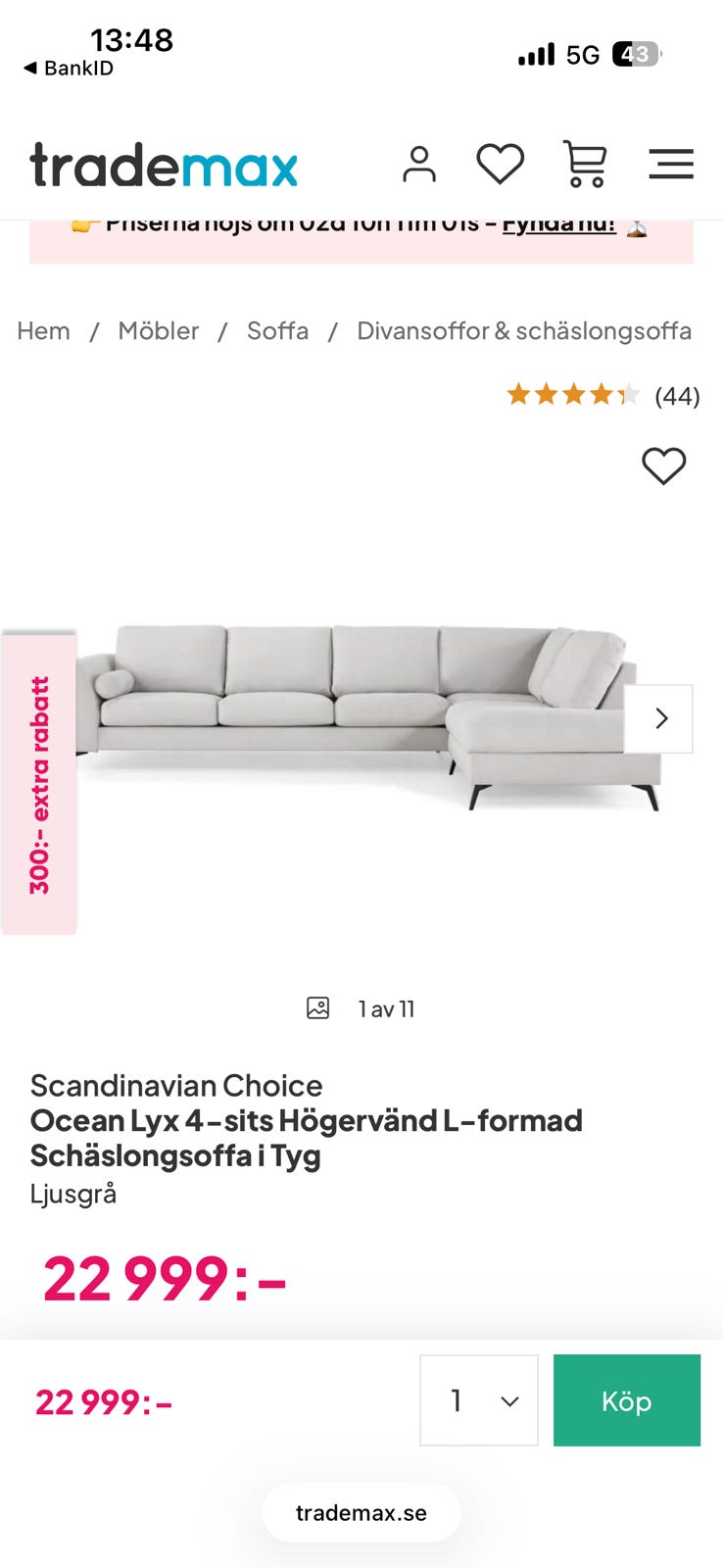Open 'Möbler' from the breadcrumb trail
Screen dimensions: 723x1568
click(x=159, y=330)
